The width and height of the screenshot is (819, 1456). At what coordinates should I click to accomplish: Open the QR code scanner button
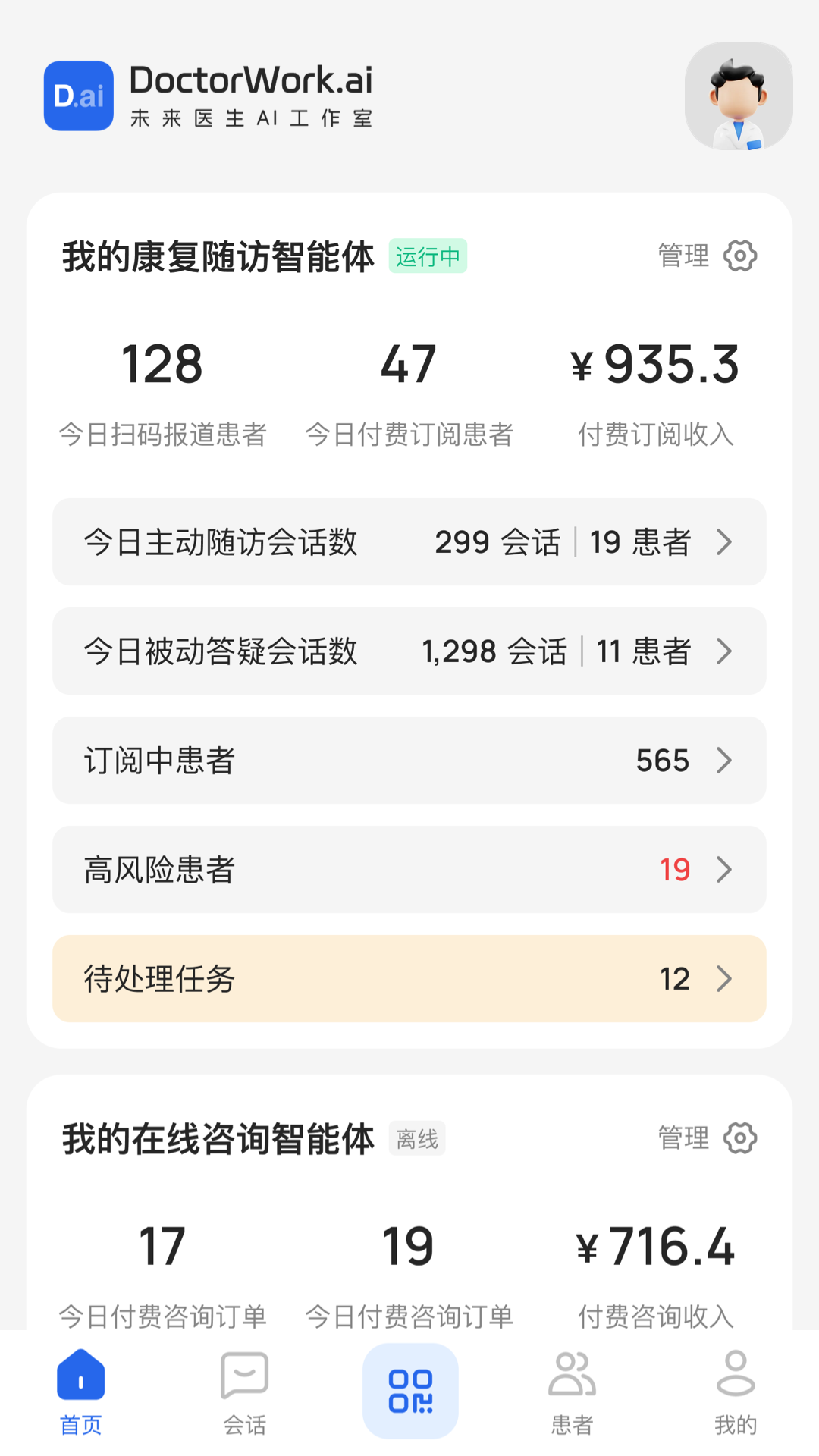click(410, 1391)
